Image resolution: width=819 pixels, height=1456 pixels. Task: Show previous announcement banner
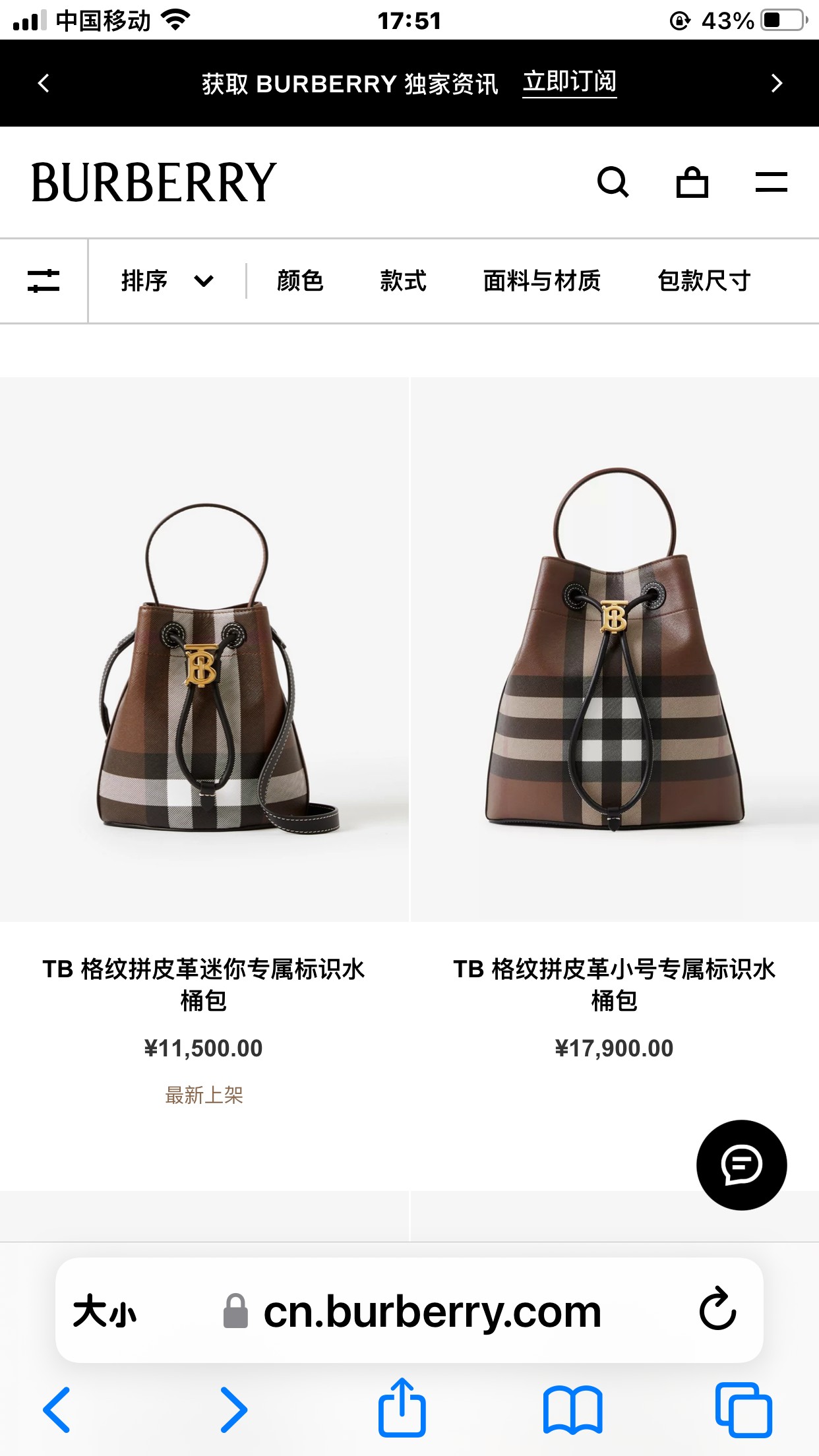[x=44, y=83]
